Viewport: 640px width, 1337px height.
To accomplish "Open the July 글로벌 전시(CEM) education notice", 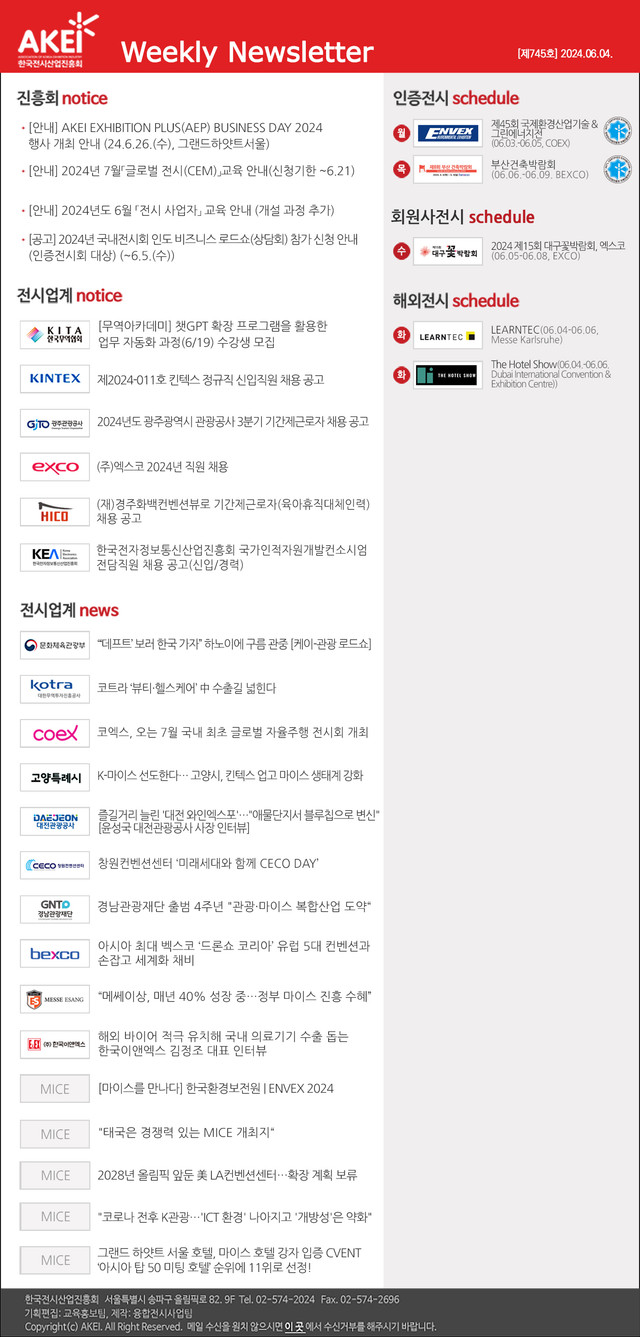I will coord(191,171).
